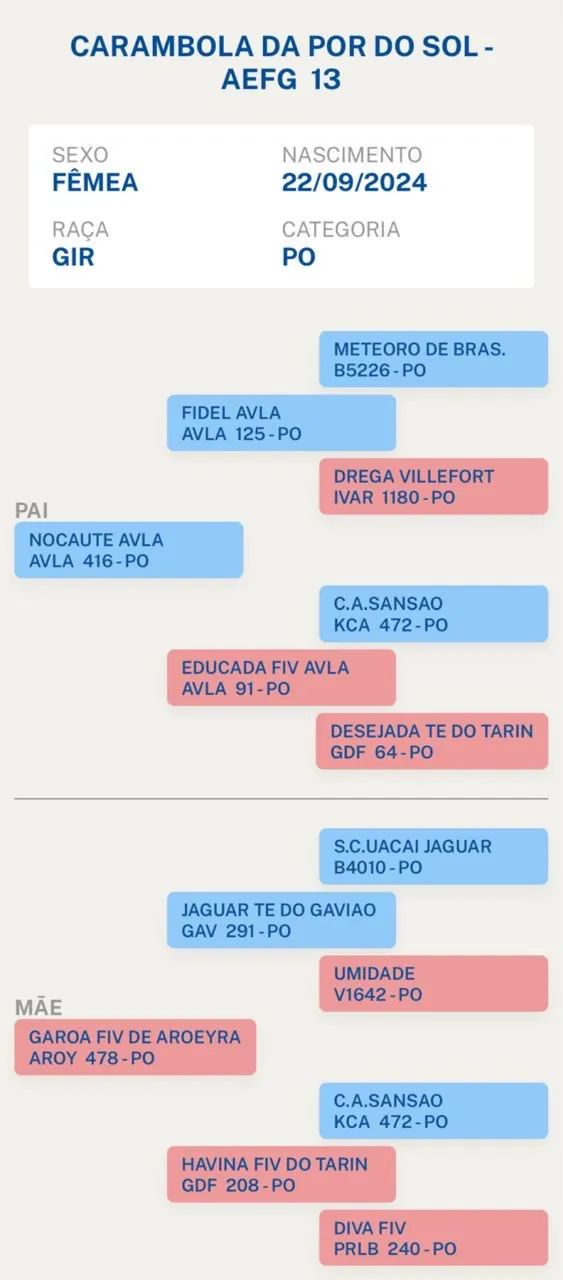563x1280 pixels.
Task: Tap DIVA FIV PRLB 240 box
Action: (434, 1238)
